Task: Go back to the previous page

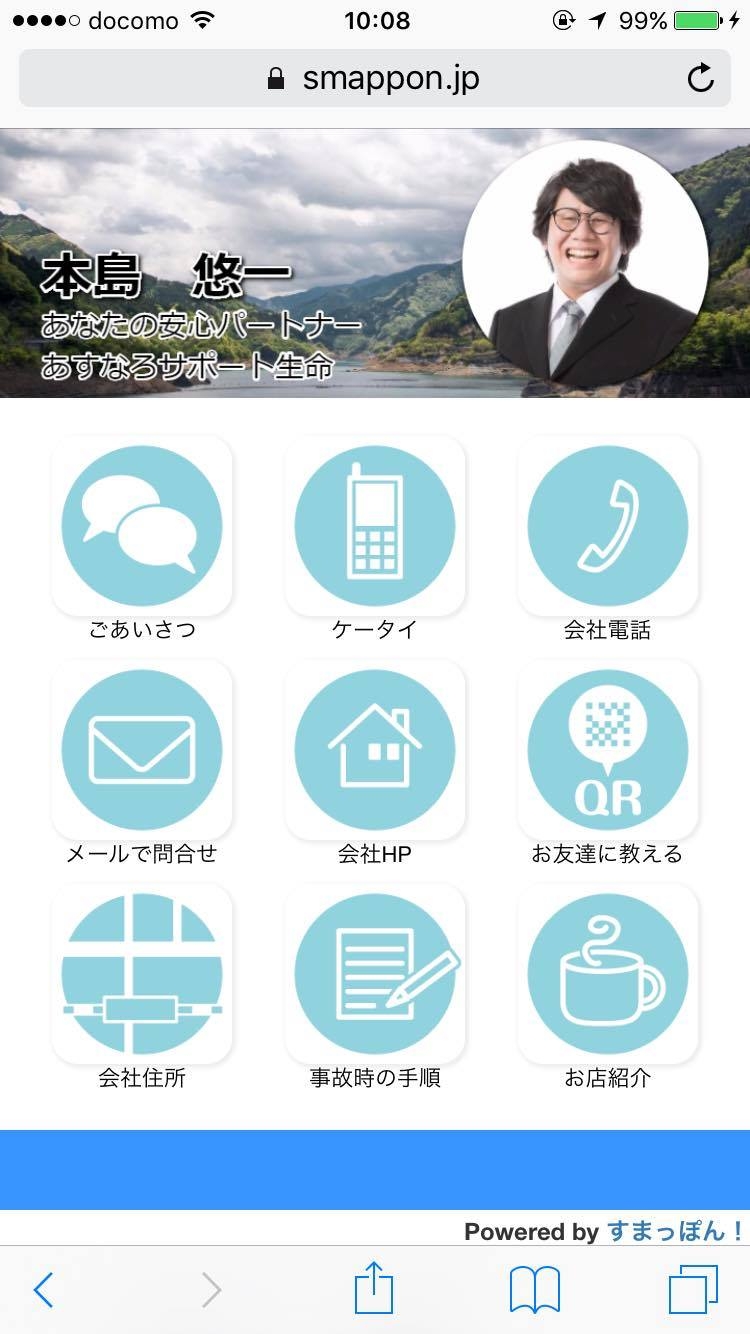Action: tap(43, 1290)
